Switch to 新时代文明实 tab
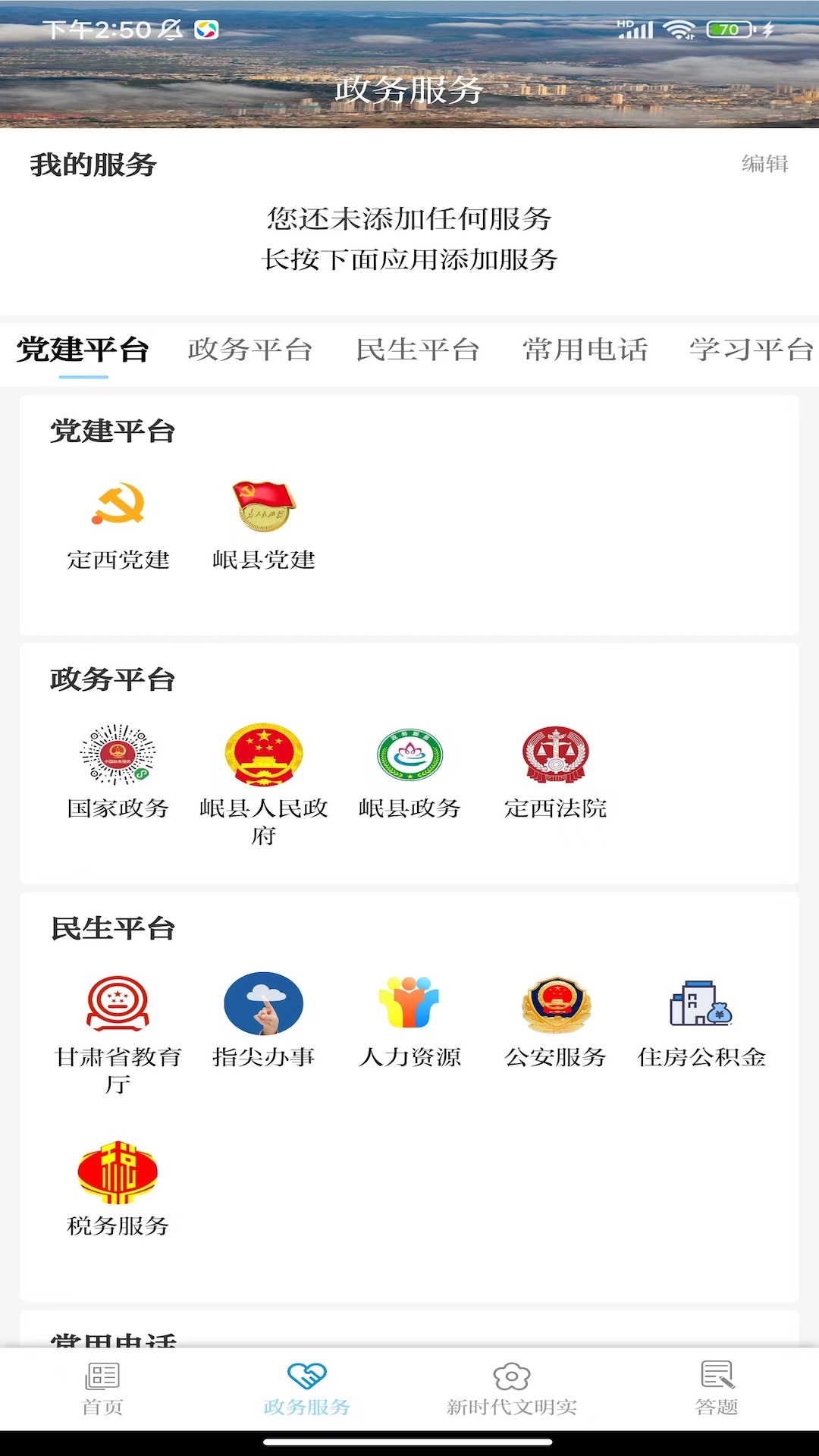The height and width of the screenshot is (1456, 819). (512, 1389)
